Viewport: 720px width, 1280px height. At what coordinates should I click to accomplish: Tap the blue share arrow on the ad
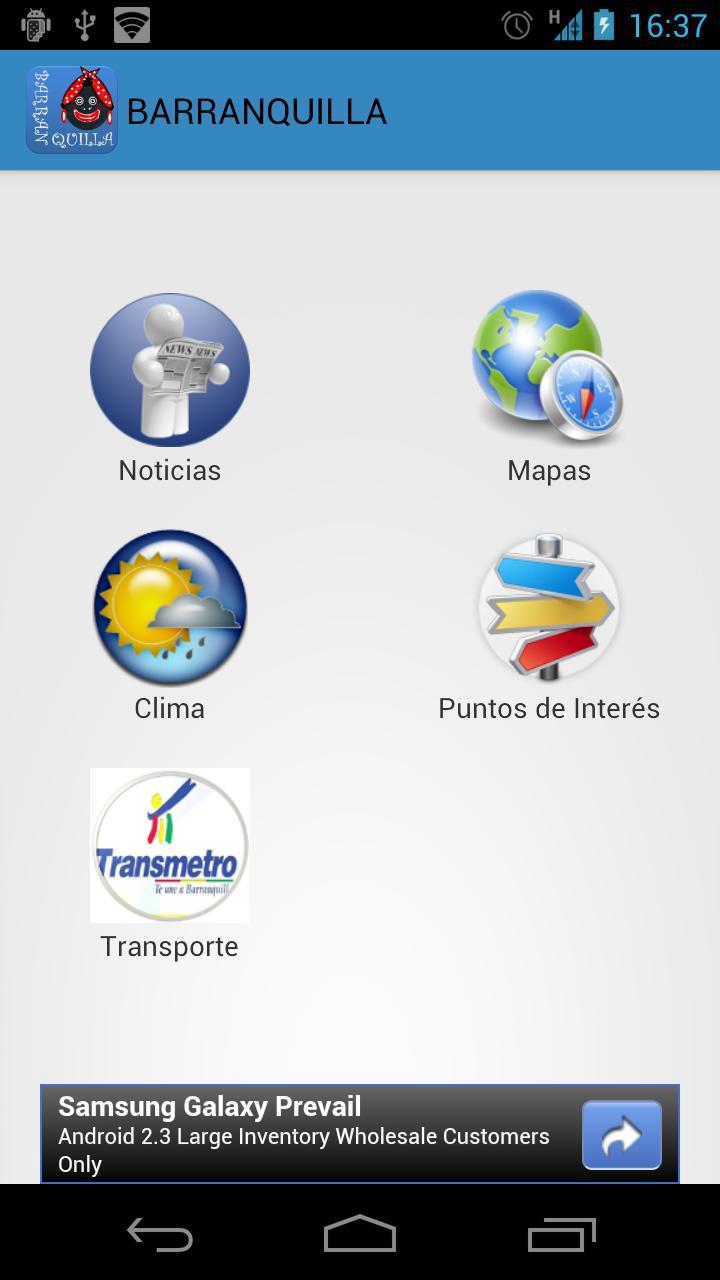click(x=622, y=1135)
